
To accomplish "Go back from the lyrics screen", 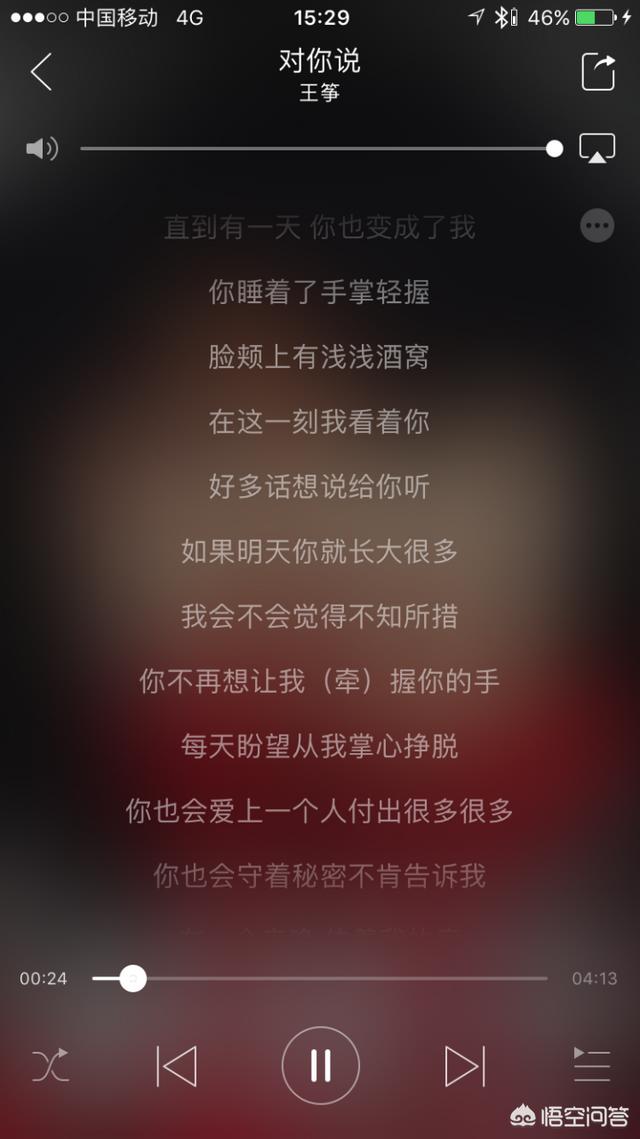I will click(41, 72).
